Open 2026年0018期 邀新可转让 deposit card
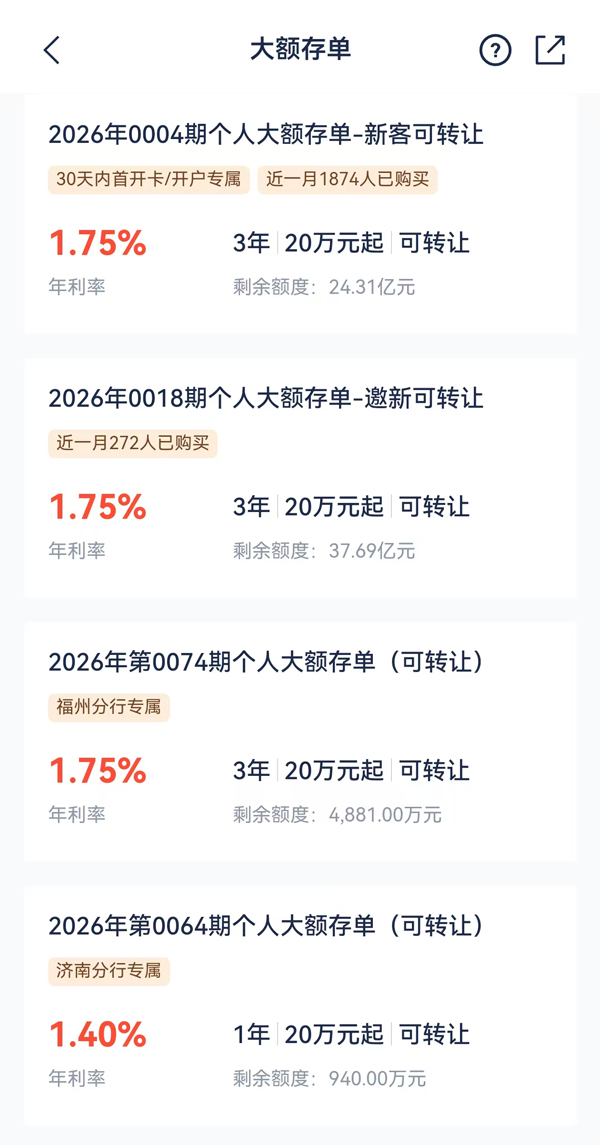This screenshot has width=600, height=1145. point(300,478)
